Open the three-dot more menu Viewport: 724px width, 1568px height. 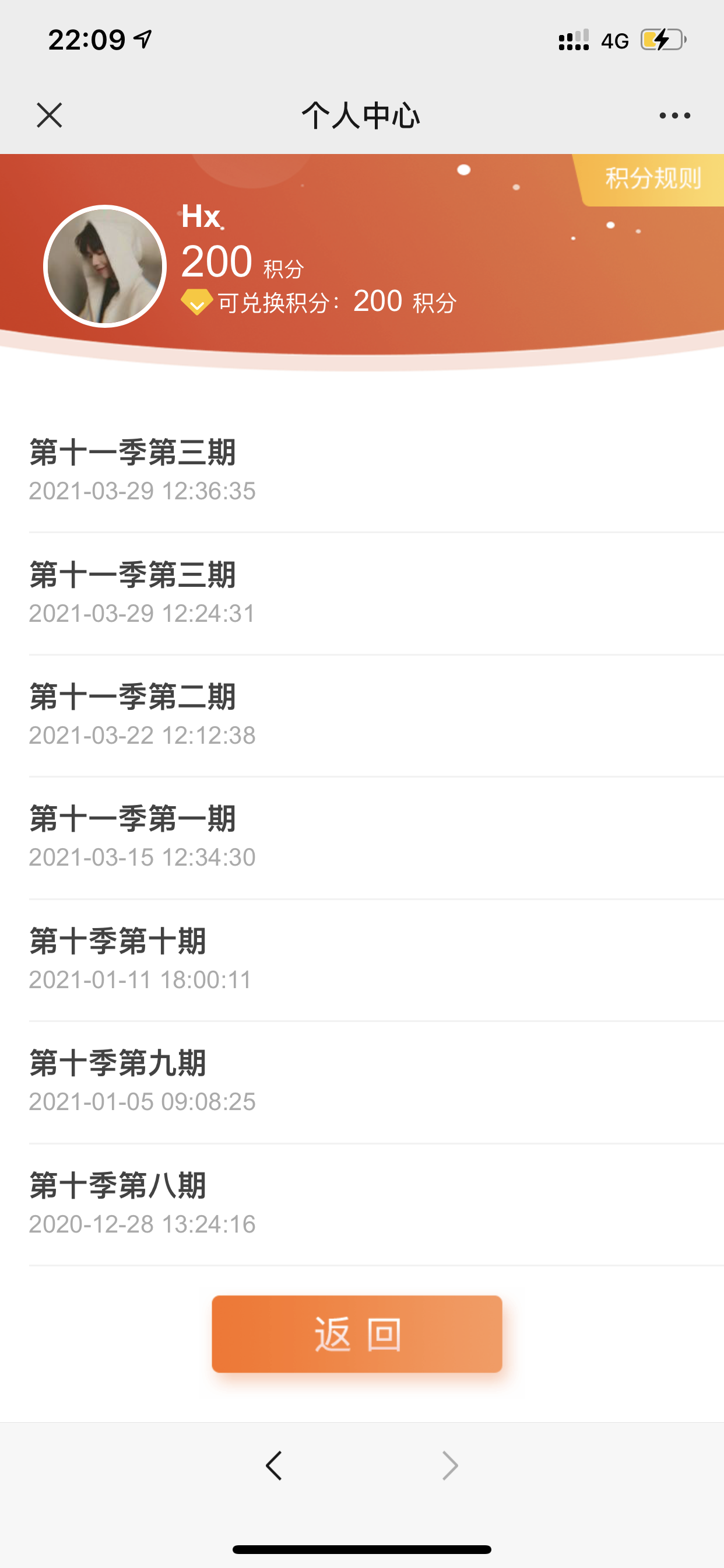coord(674,115)
